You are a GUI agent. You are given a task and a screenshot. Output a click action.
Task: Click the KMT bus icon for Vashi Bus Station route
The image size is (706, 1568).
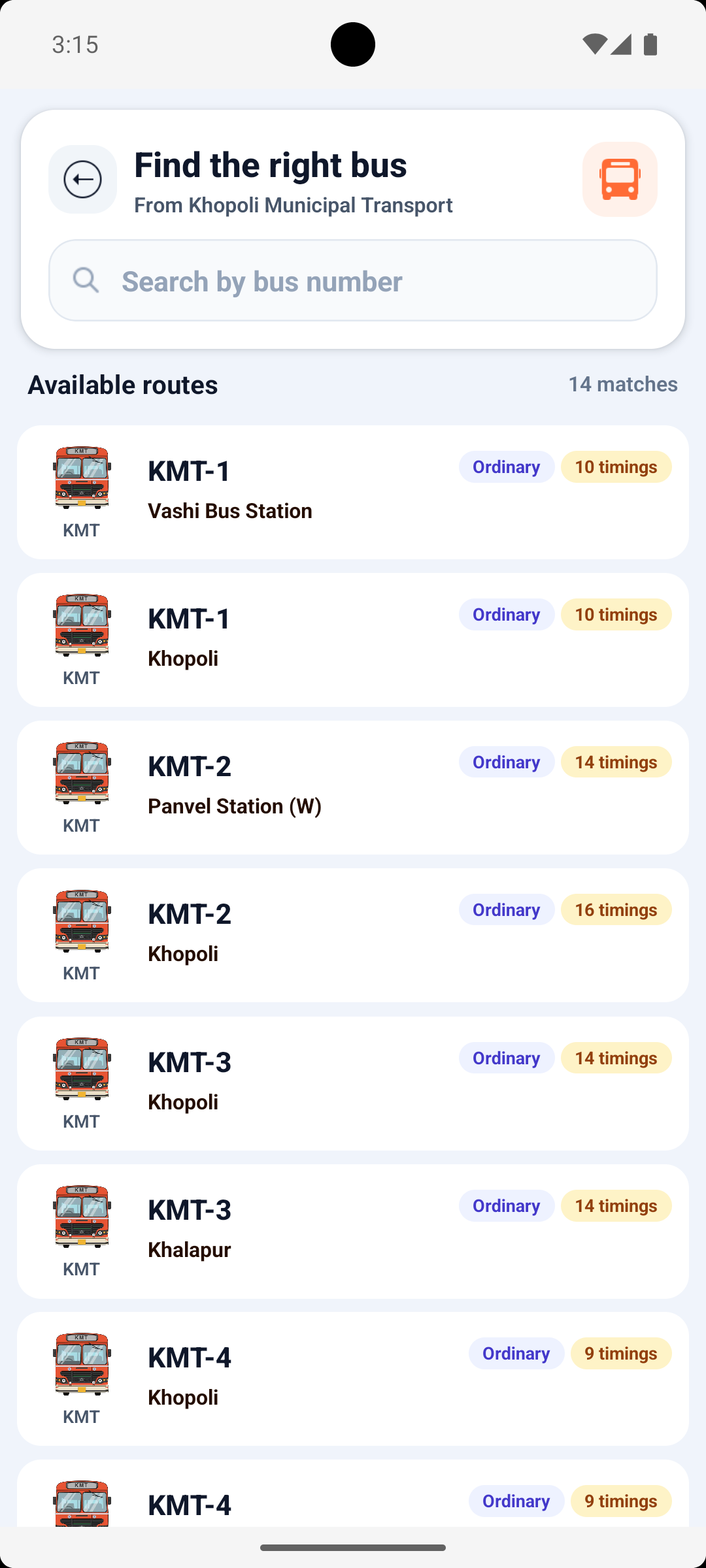click(x=80, y=477)
